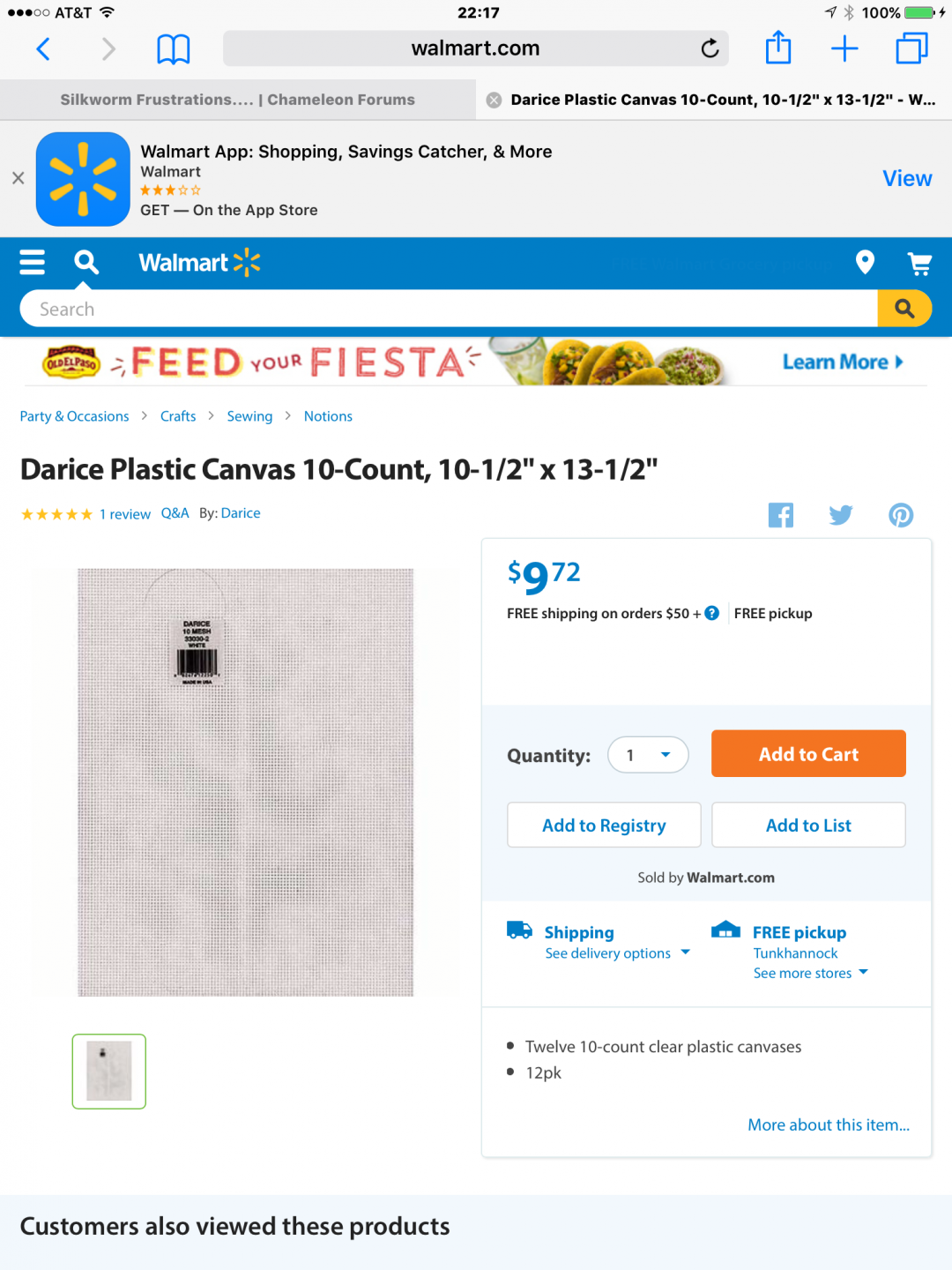Screen dimensions: 952x1270
Task: Open More about this item link
Action: click(x=828, y=1124)
